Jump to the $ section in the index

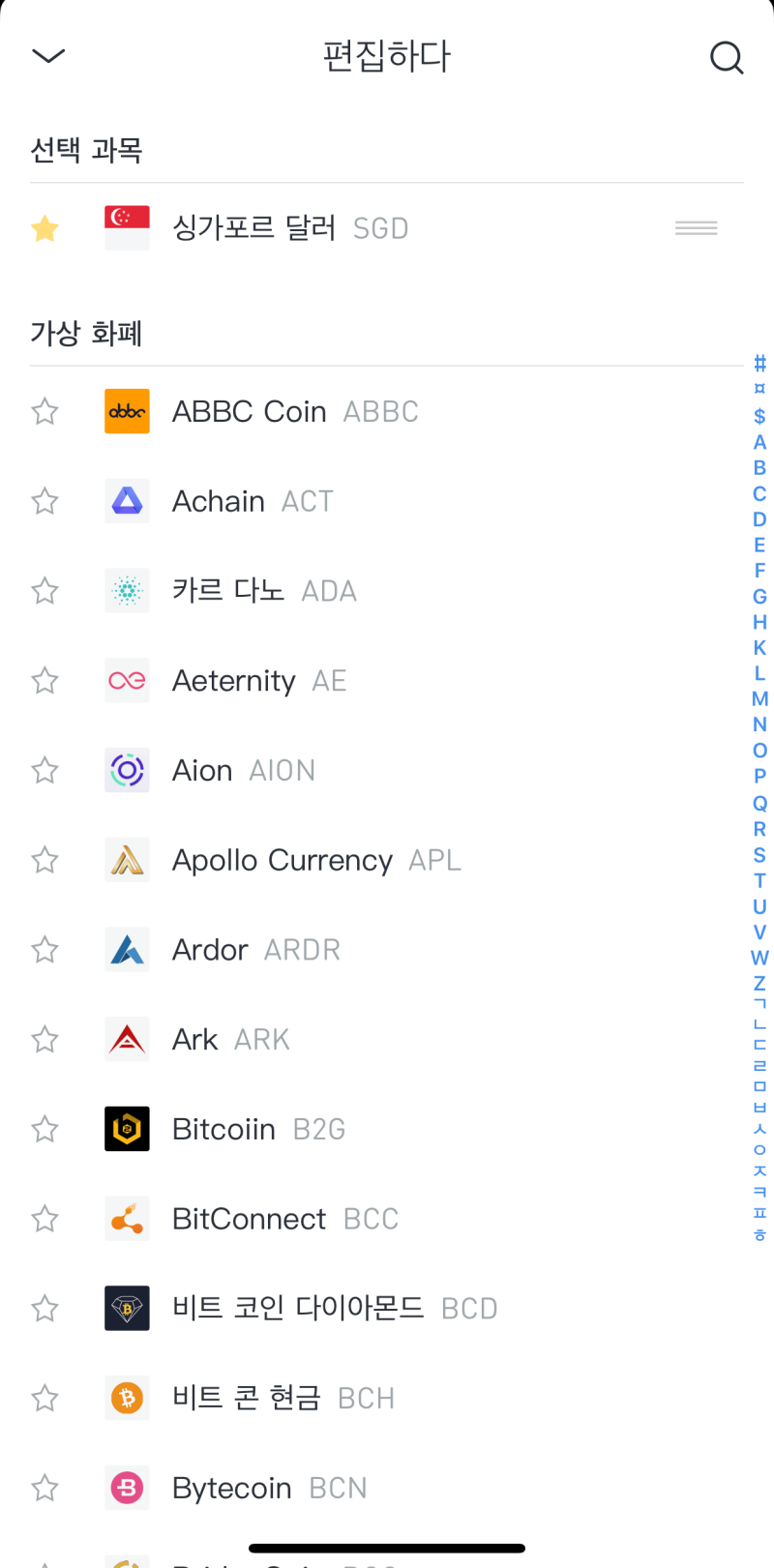[759, 416]
